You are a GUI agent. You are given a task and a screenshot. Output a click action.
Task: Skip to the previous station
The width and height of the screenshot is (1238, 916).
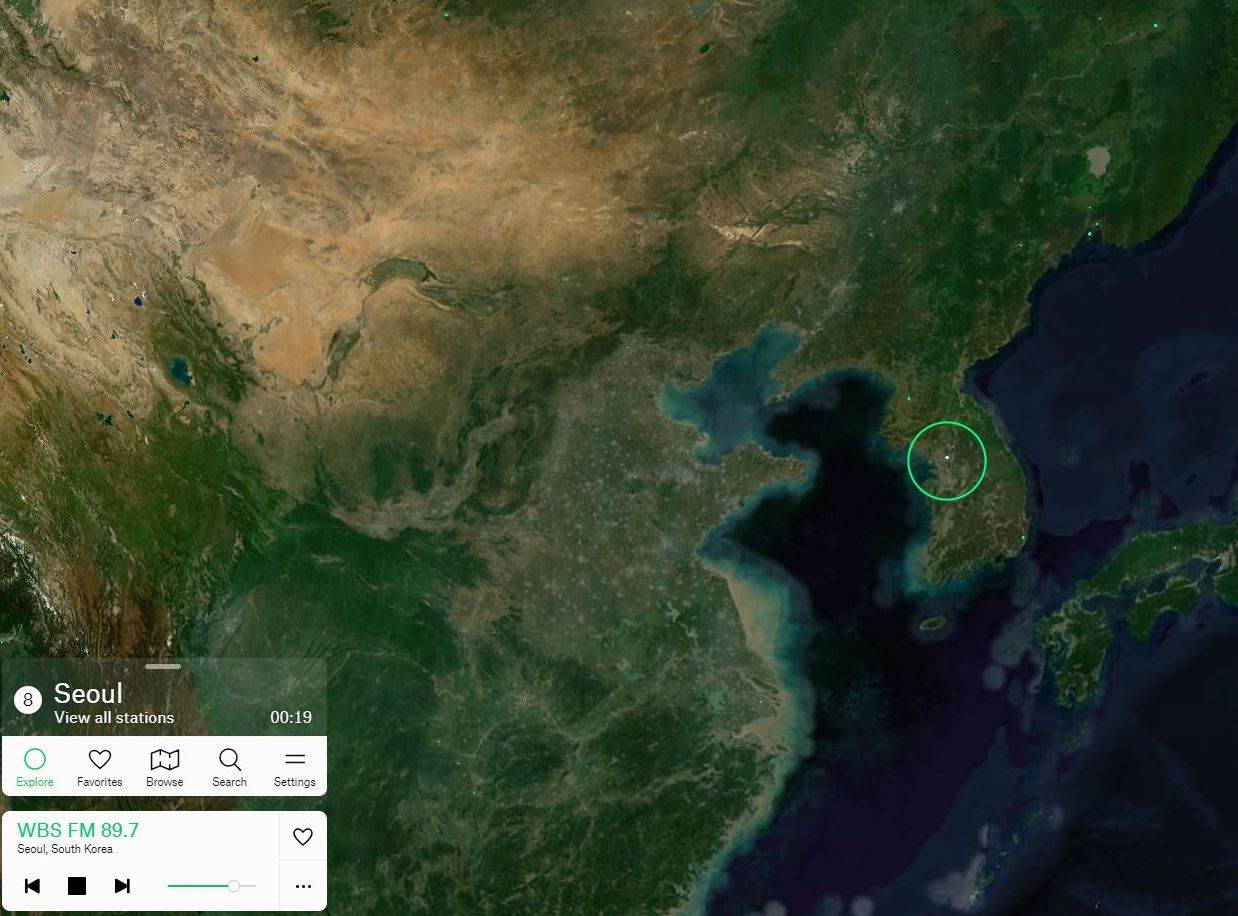(32, 886)
